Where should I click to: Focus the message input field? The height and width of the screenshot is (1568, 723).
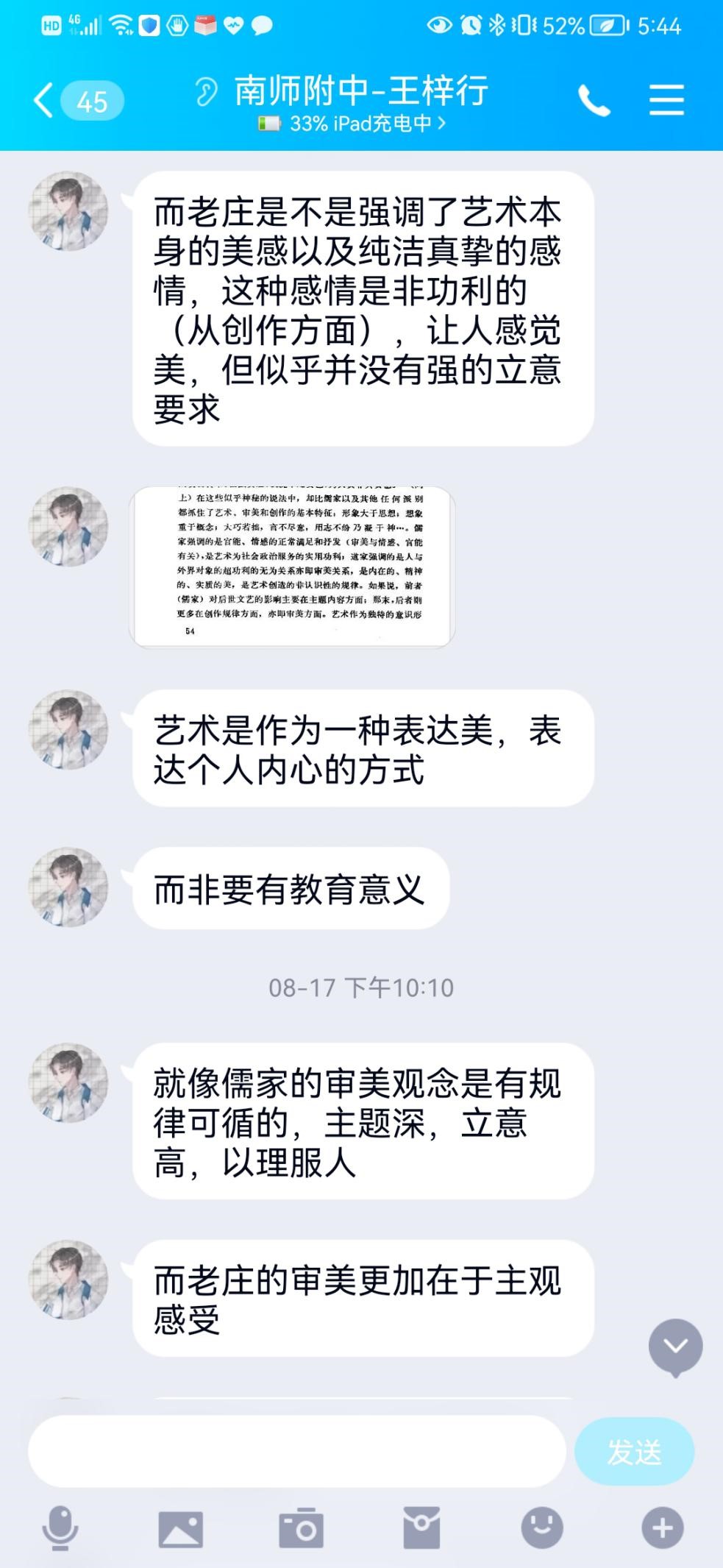pos(296,1451)
